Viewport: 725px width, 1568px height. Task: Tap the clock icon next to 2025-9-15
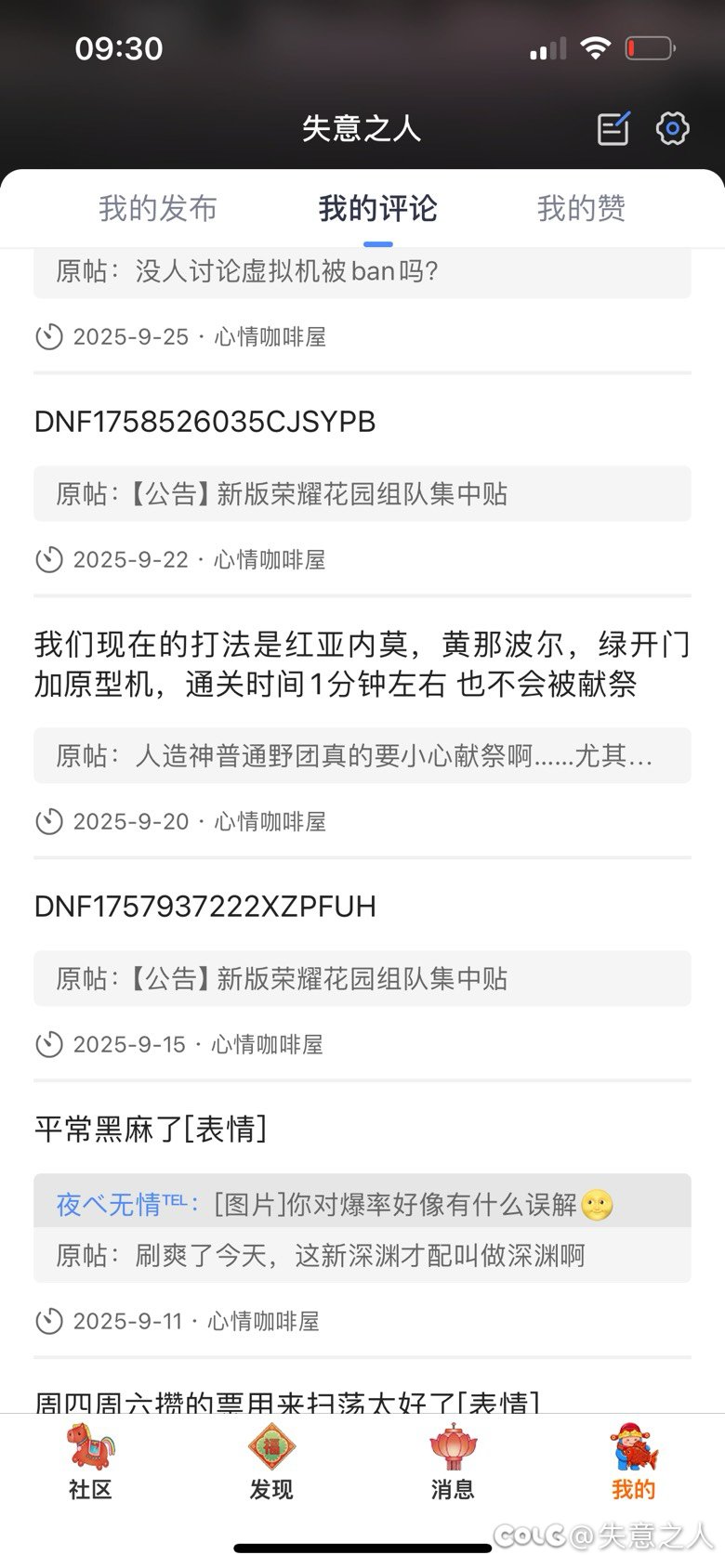click(48, 1044)
